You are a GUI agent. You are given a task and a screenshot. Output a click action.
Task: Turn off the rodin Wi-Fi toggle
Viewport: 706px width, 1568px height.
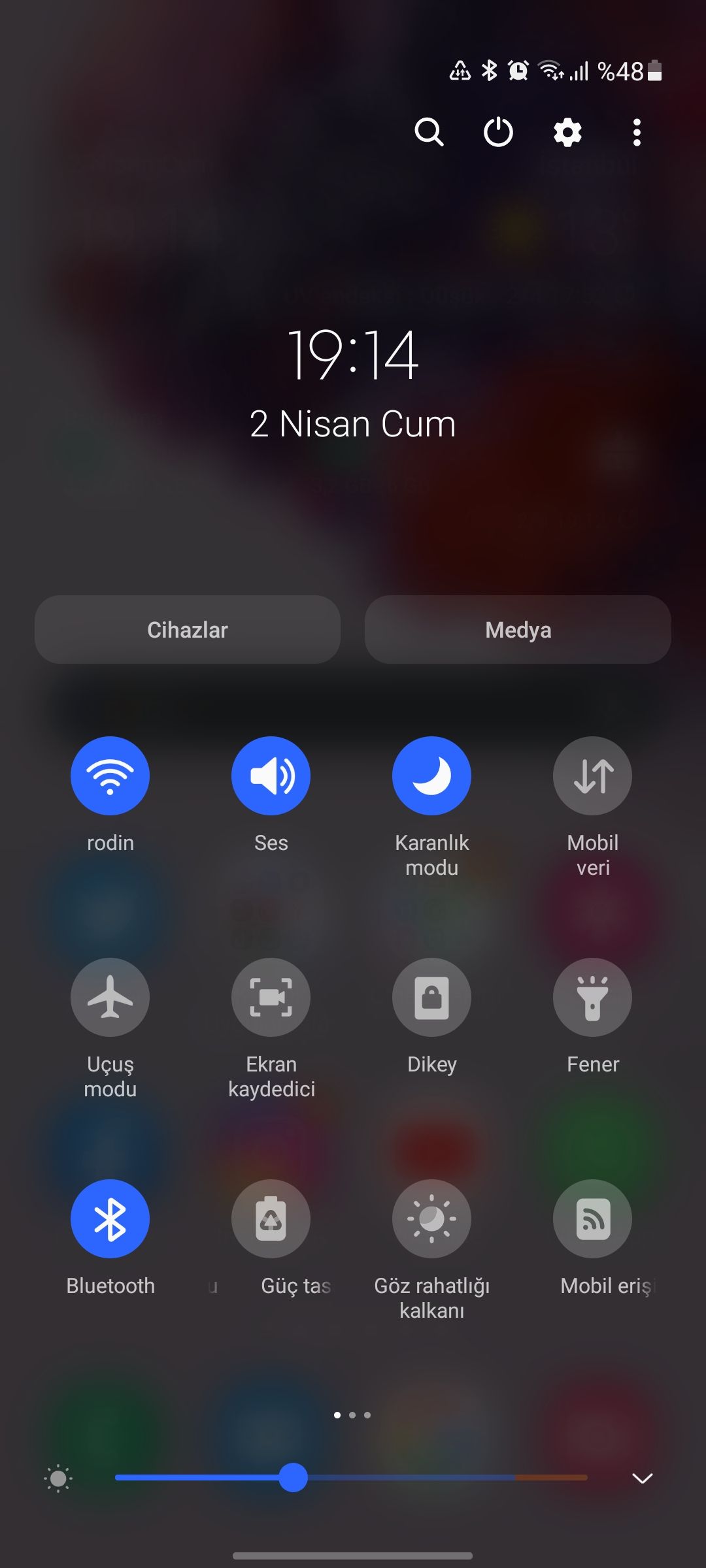pos(110,776)
